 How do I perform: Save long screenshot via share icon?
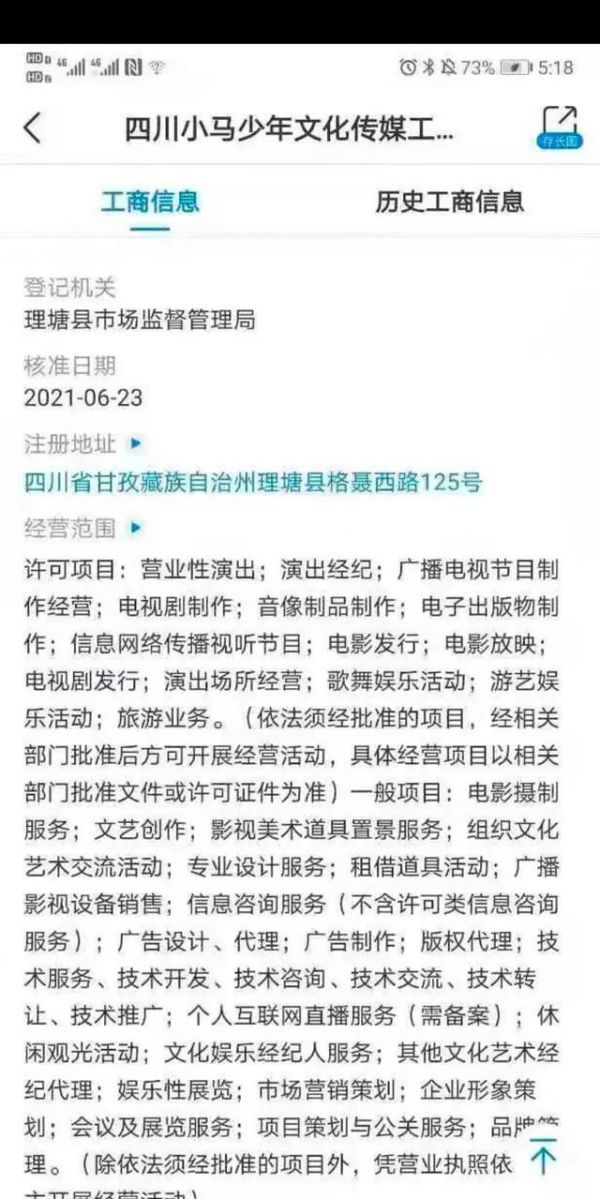click(x=560, y=128)
